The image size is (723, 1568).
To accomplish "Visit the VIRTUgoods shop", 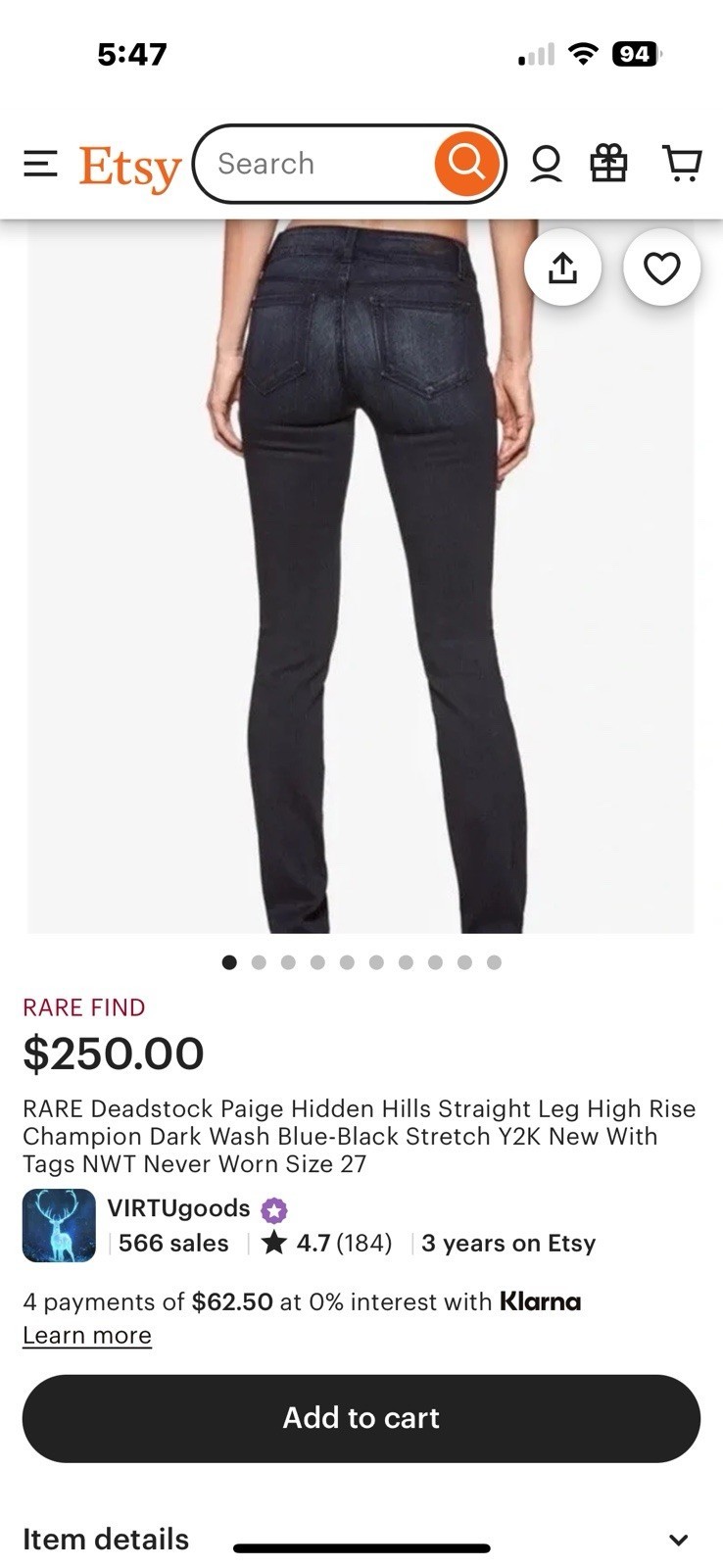I will coord(178,1208).
